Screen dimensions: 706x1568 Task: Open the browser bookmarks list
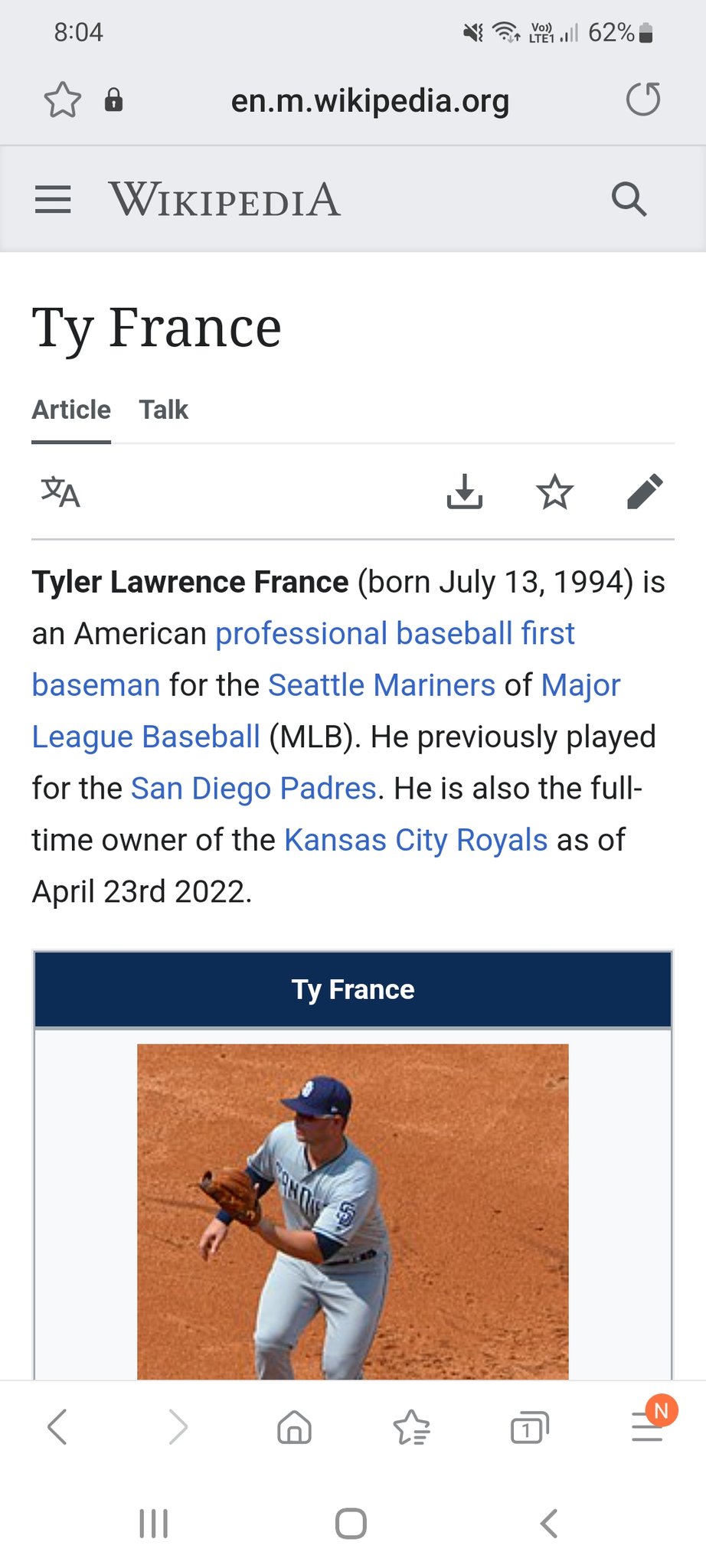[x=411, y=1427]
